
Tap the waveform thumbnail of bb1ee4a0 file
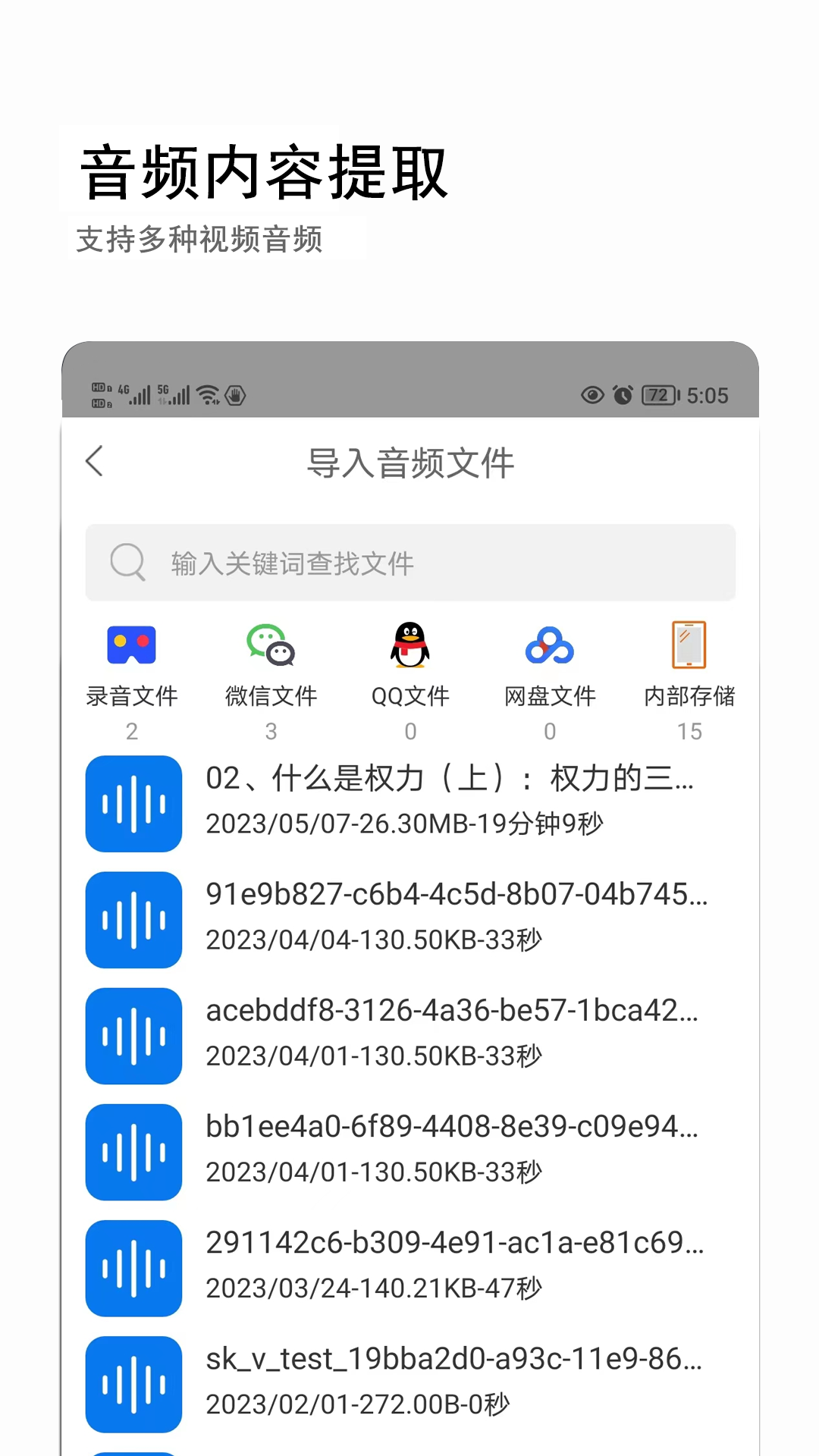click(x=133, y=1153)
